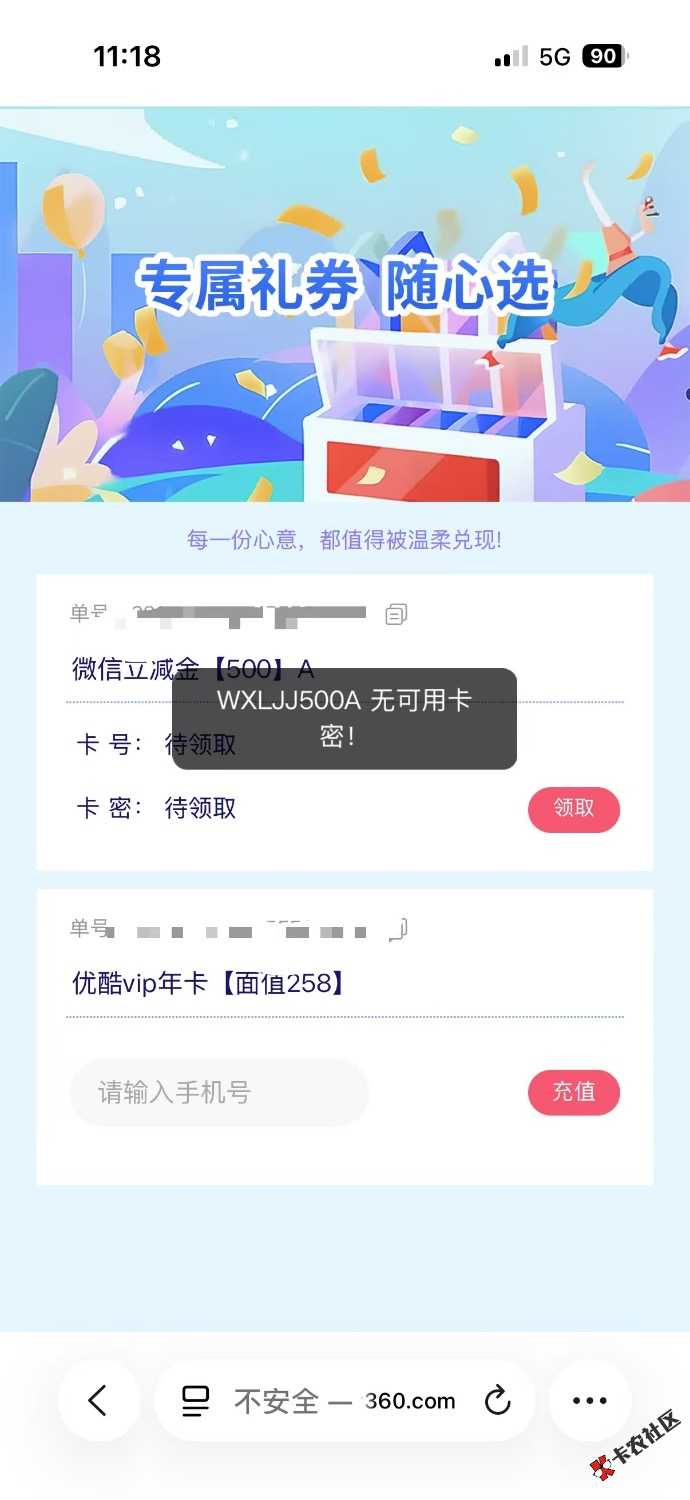The height and width of the screenshot is (1500, 690).
Task: Go back in the browser
Action: click(x=98, y=1400)
